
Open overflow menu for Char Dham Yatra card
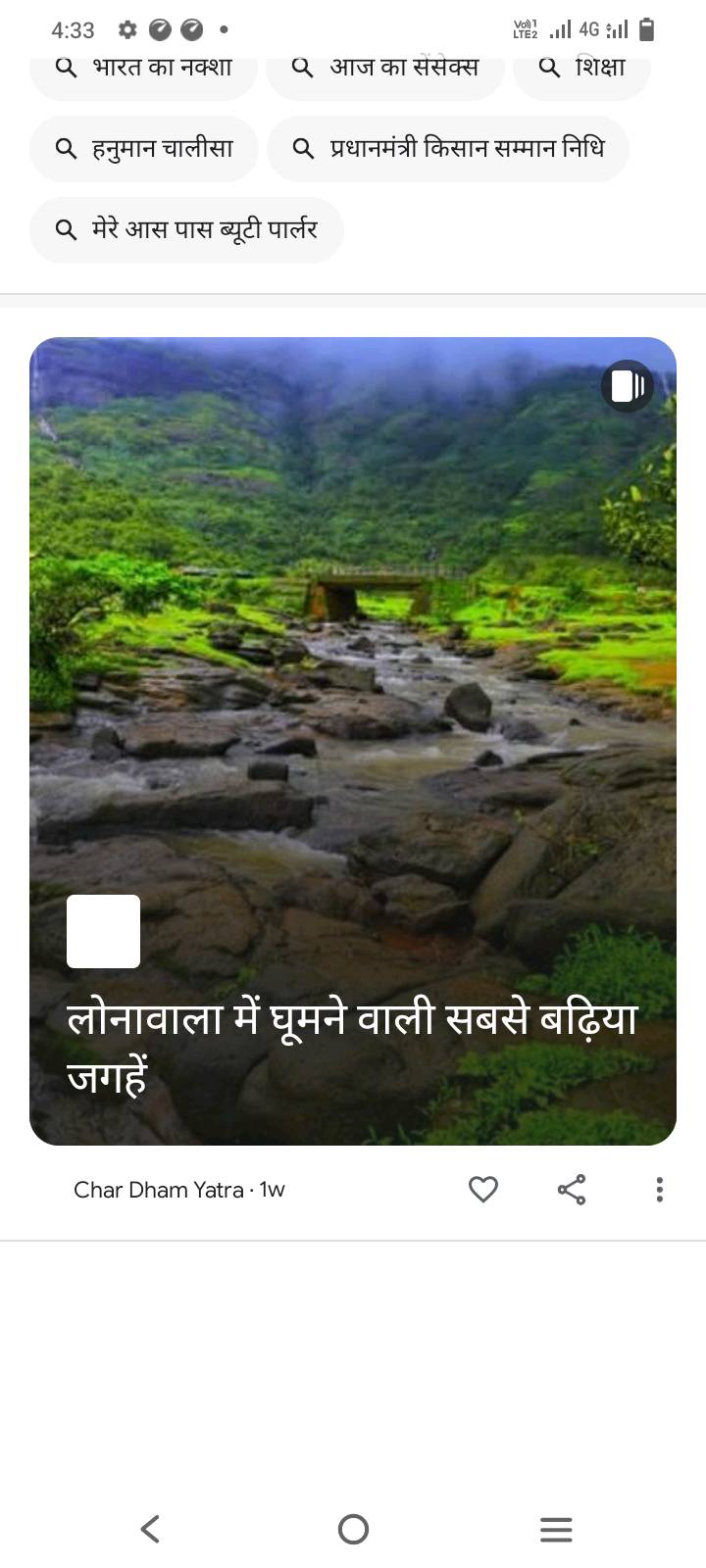[x=660, y=1190]
